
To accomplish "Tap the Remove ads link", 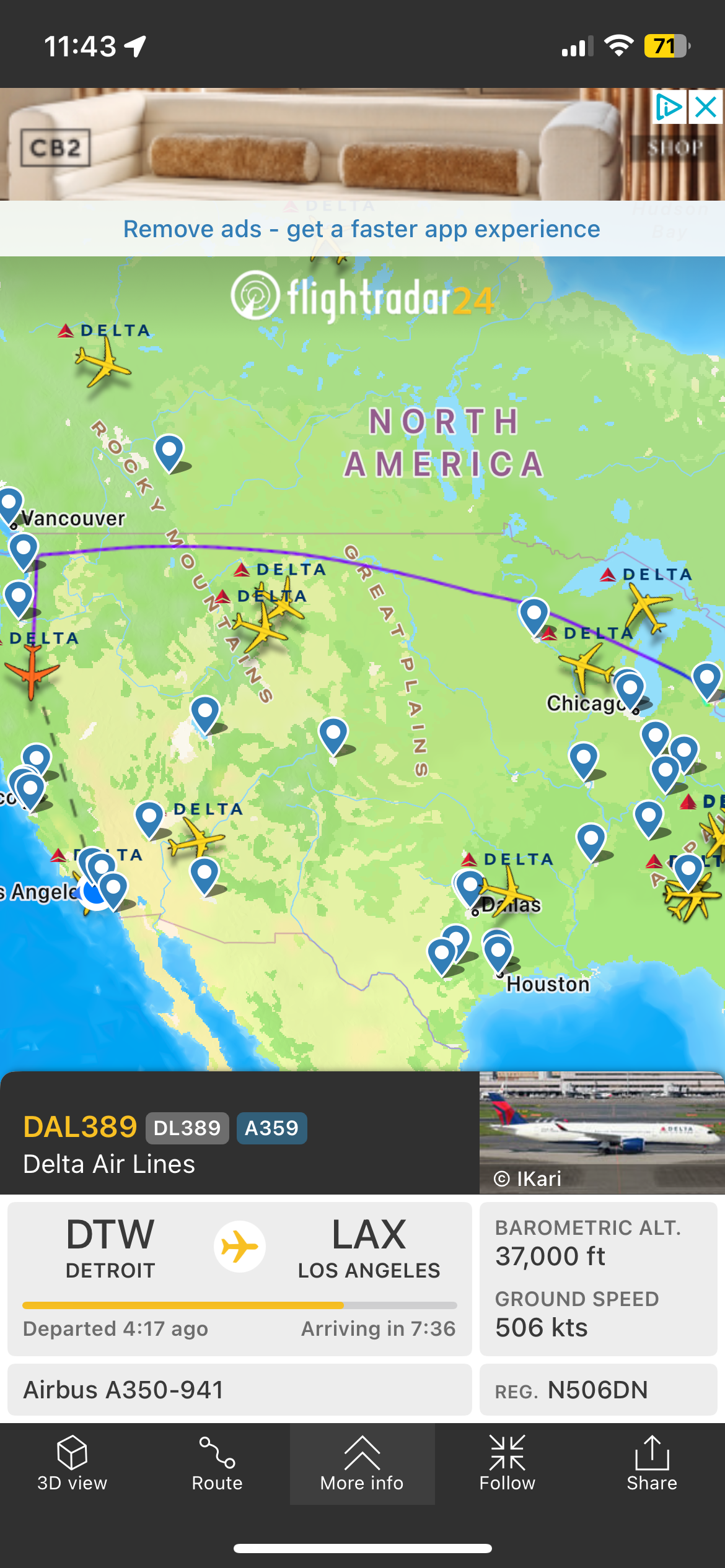I will 362,229.
